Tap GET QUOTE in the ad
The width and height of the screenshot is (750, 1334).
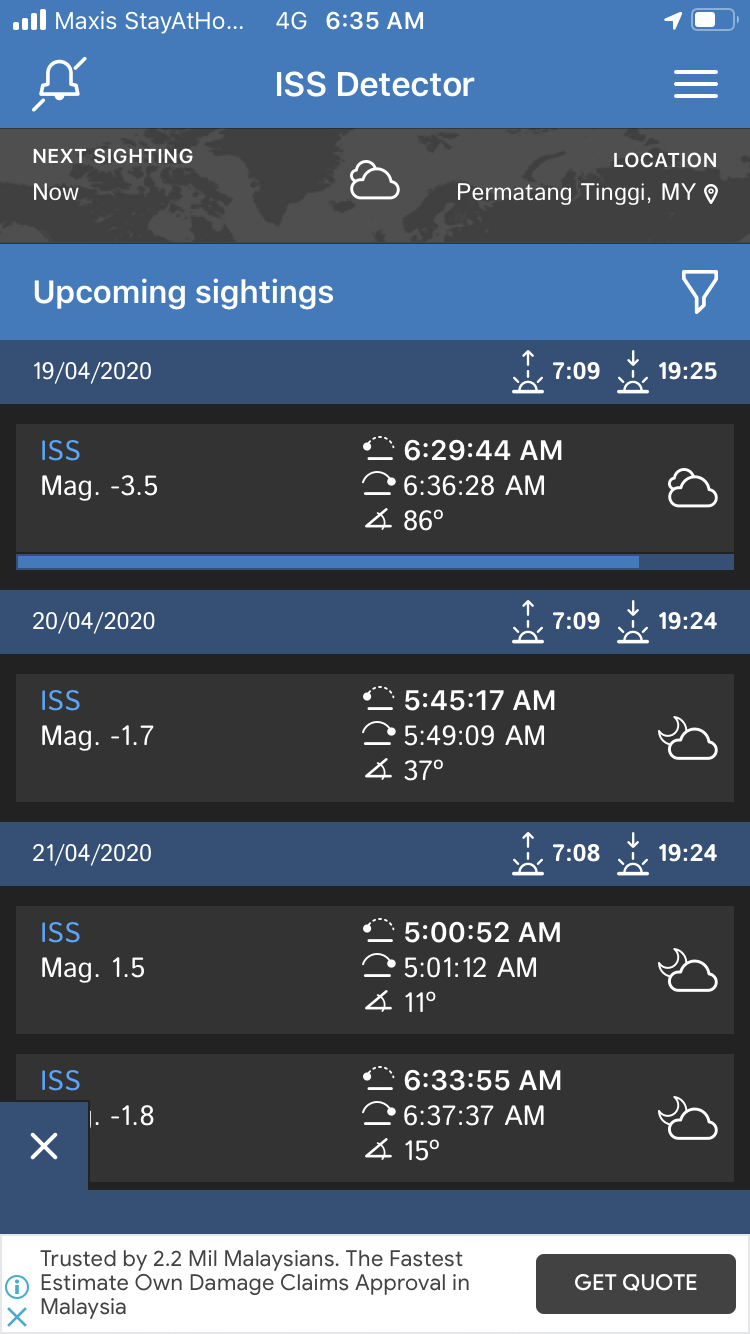(636, 1283)
